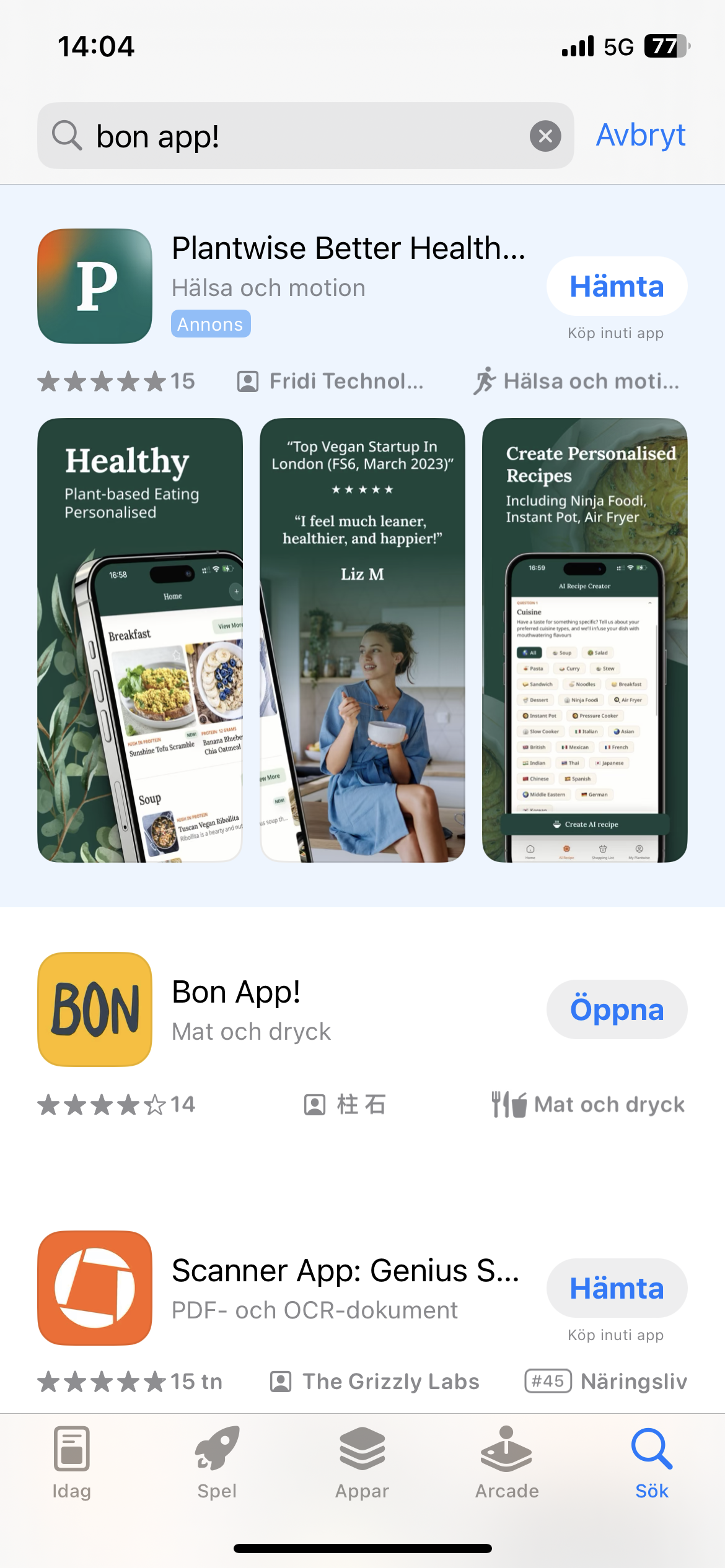The image size is (725, 1568).
Task: View the Create Personalised Recipes screenshot
Action: point(584,640)
